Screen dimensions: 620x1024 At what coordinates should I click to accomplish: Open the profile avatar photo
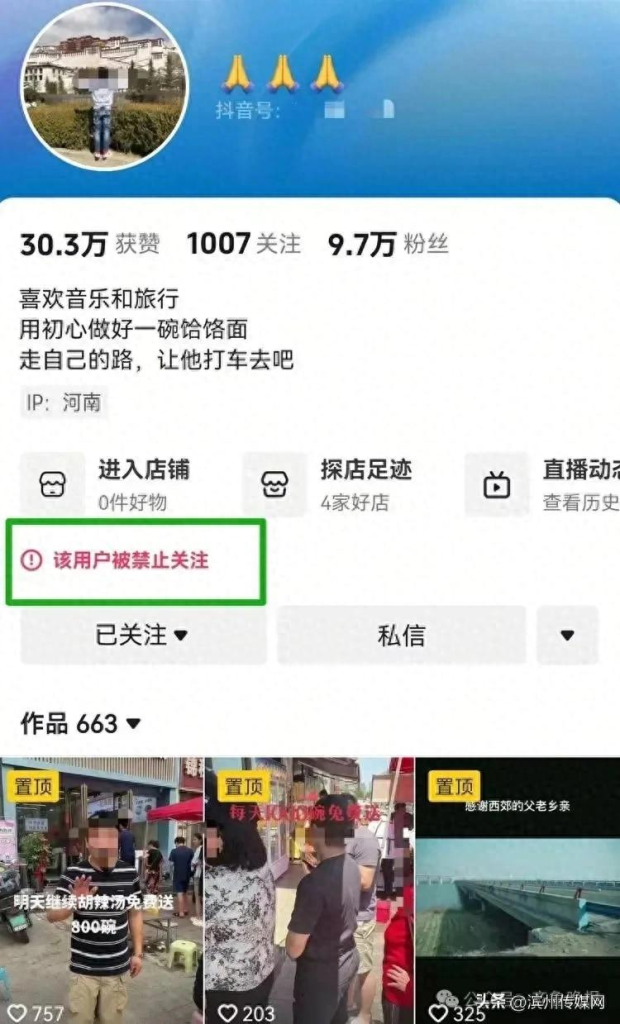point(104,86)
